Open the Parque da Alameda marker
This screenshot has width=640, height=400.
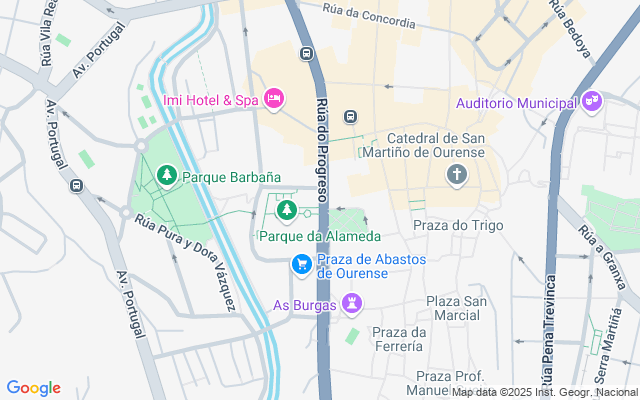[x=287, y=211]
